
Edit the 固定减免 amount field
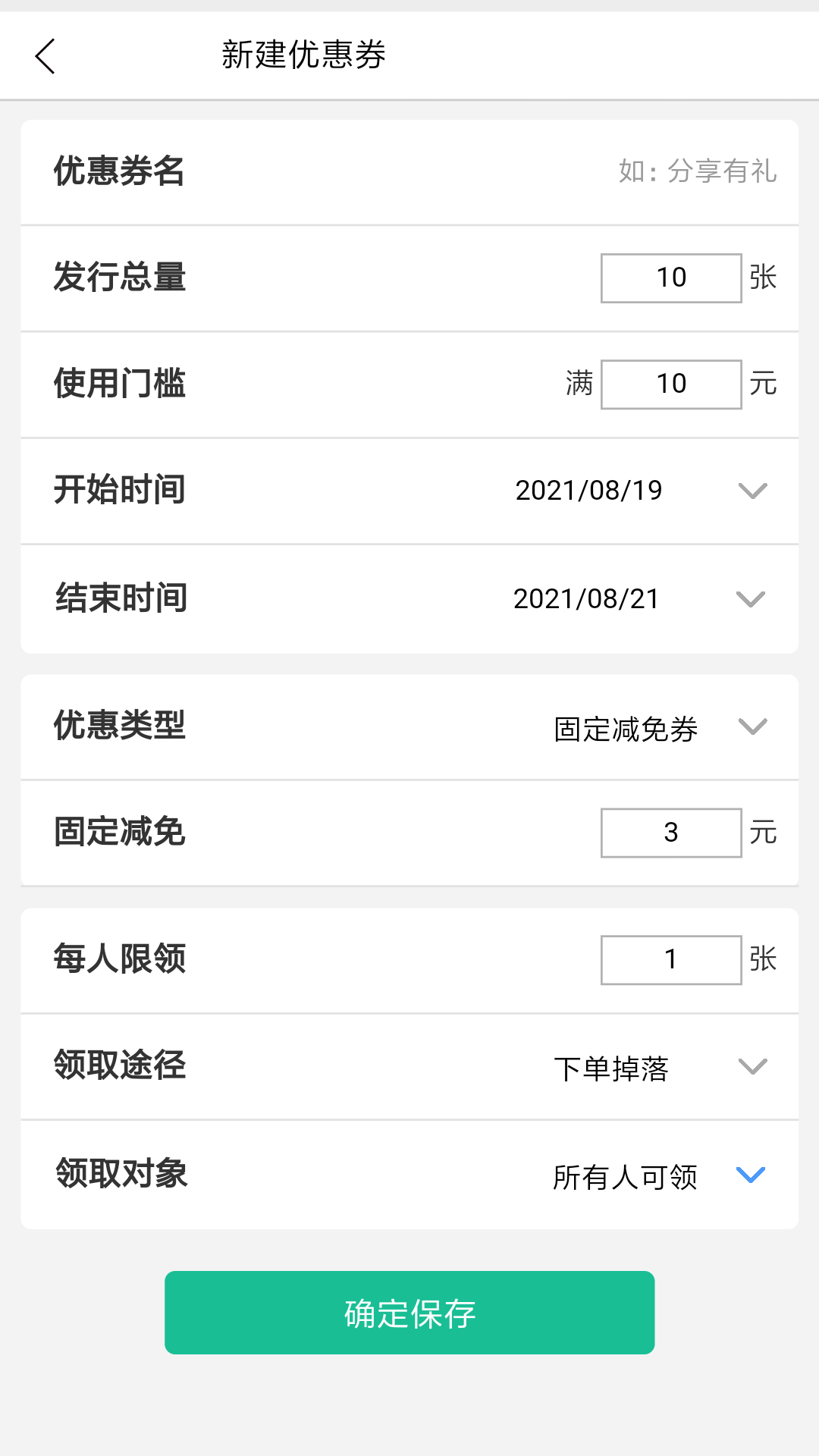click(670, 833)
